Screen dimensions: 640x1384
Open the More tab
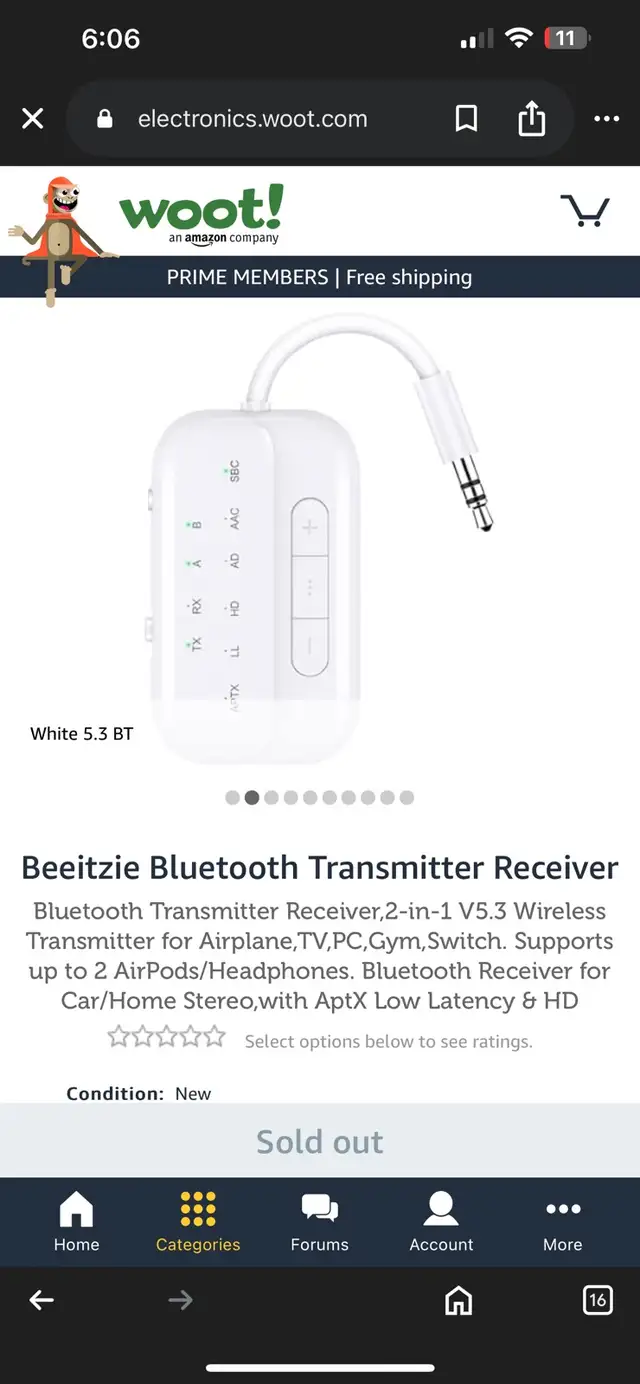[x=563, y=1222]
